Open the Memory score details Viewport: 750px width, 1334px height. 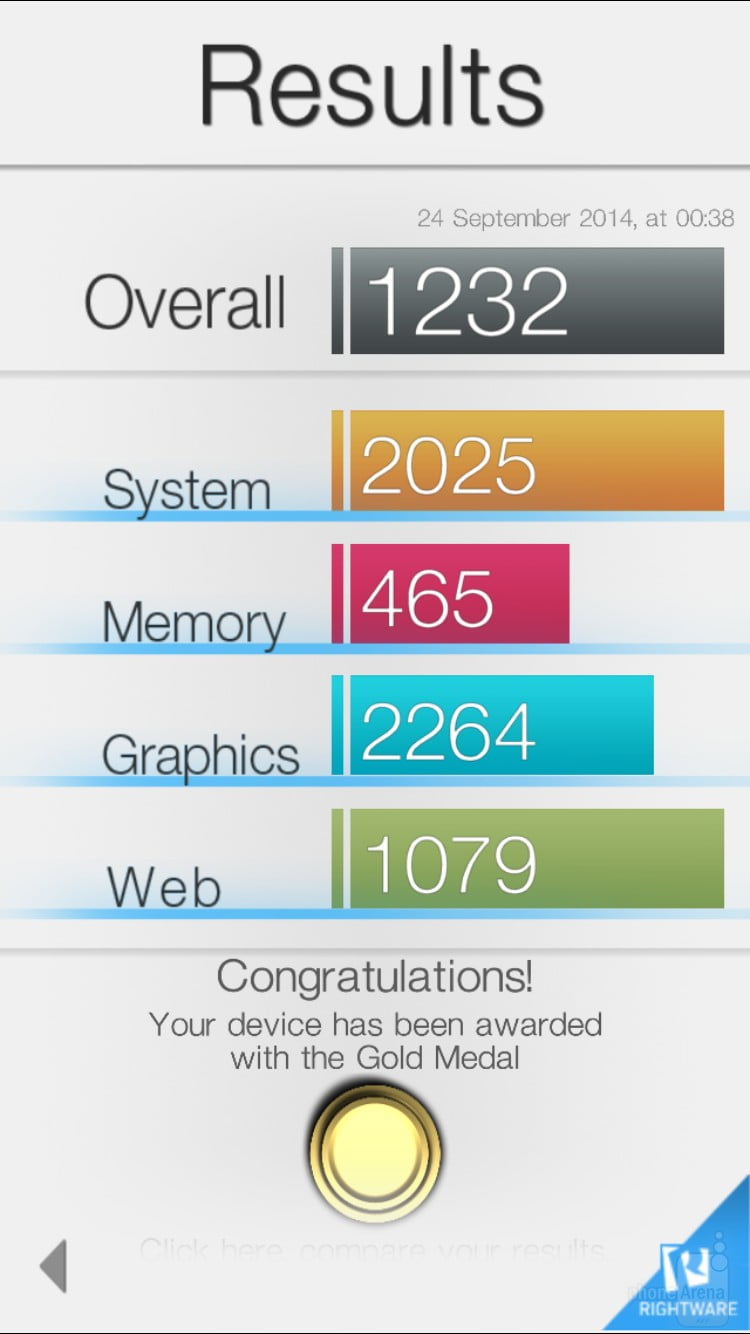point(452,596)
